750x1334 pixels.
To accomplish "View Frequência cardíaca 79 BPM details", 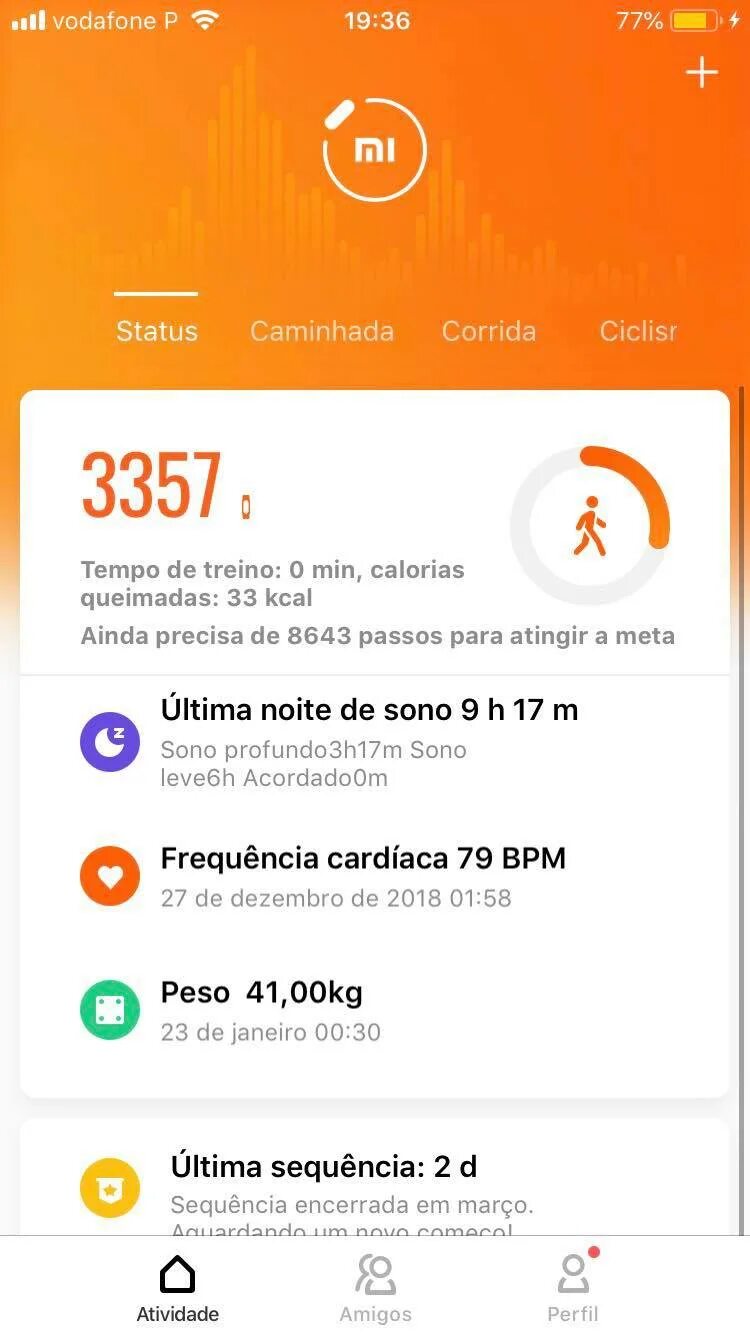I will coord(375,875).
